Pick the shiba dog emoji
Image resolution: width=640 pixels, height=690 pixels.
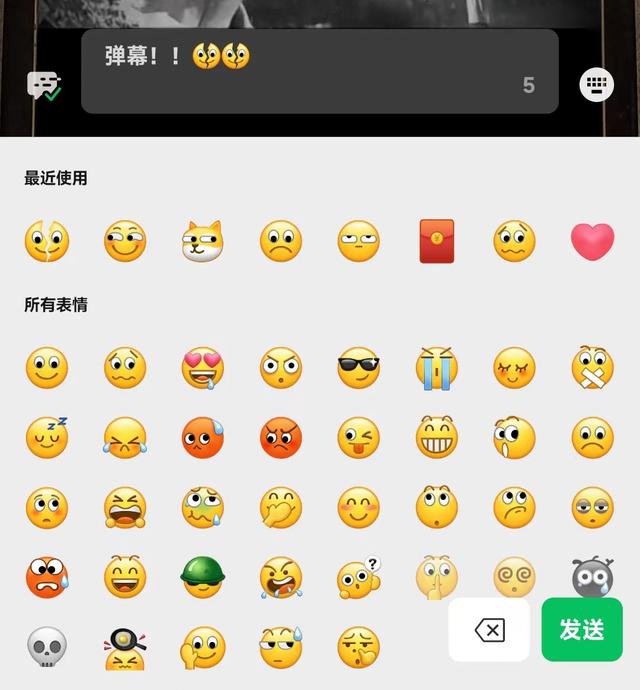[x=202, y=241]
